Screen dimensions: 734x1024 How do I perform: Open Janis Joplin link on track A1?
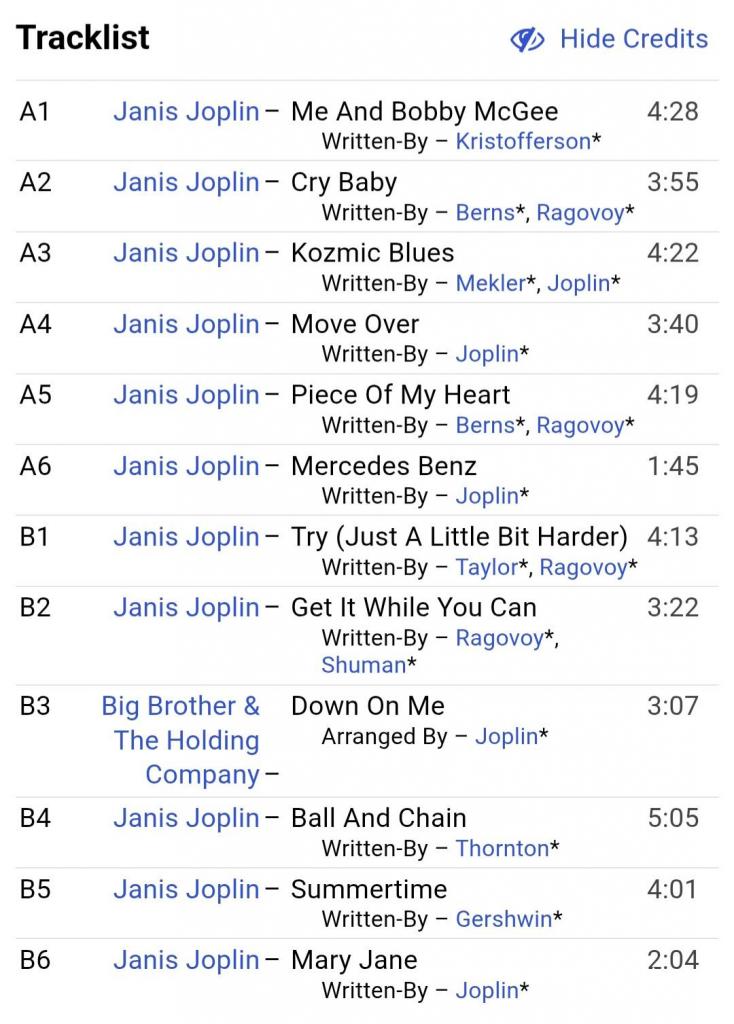pyautogui.click(x=186, y=112)
